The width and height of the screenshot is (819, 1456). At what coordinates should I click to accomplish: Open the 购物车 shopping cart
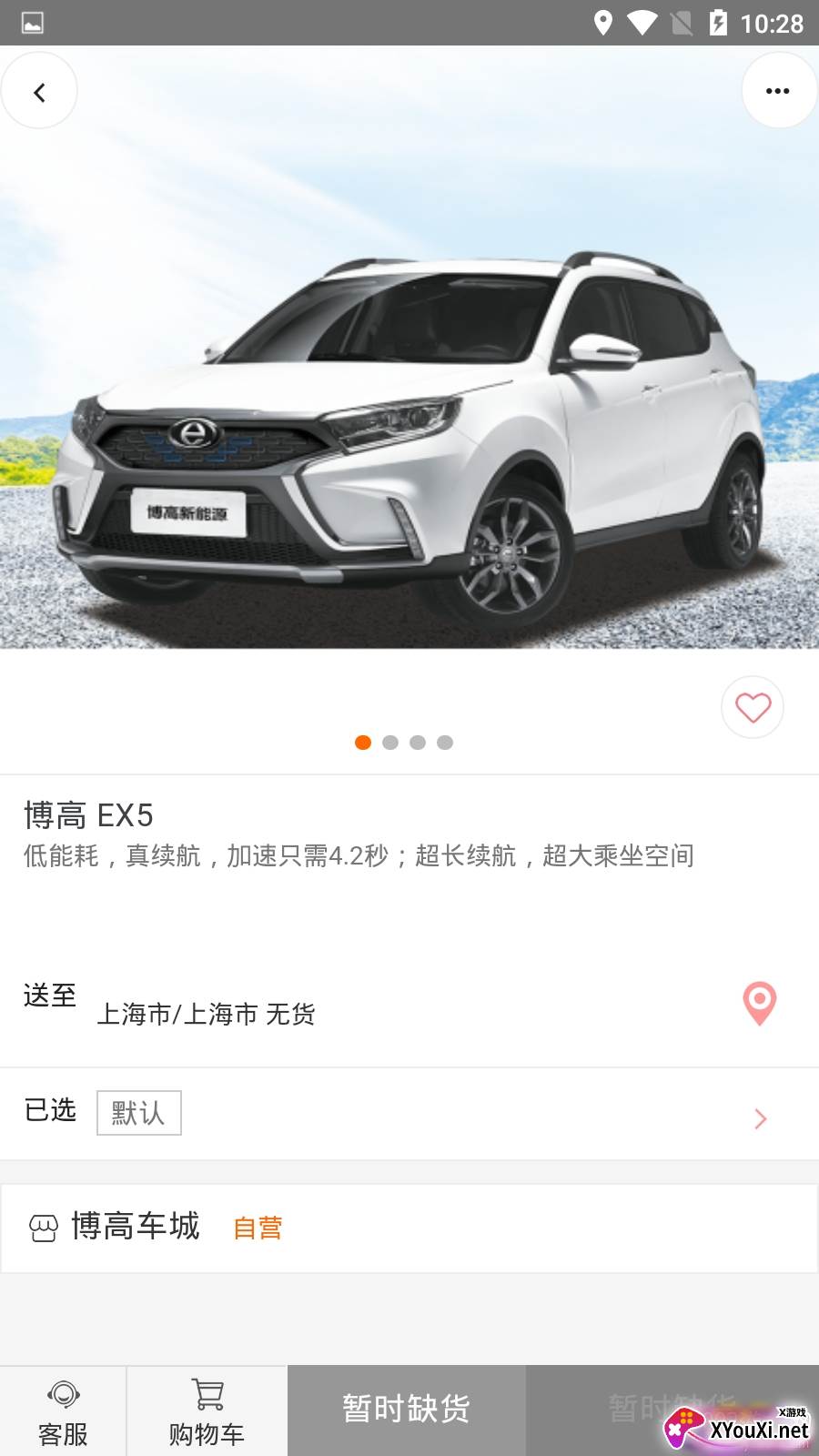207,1411
